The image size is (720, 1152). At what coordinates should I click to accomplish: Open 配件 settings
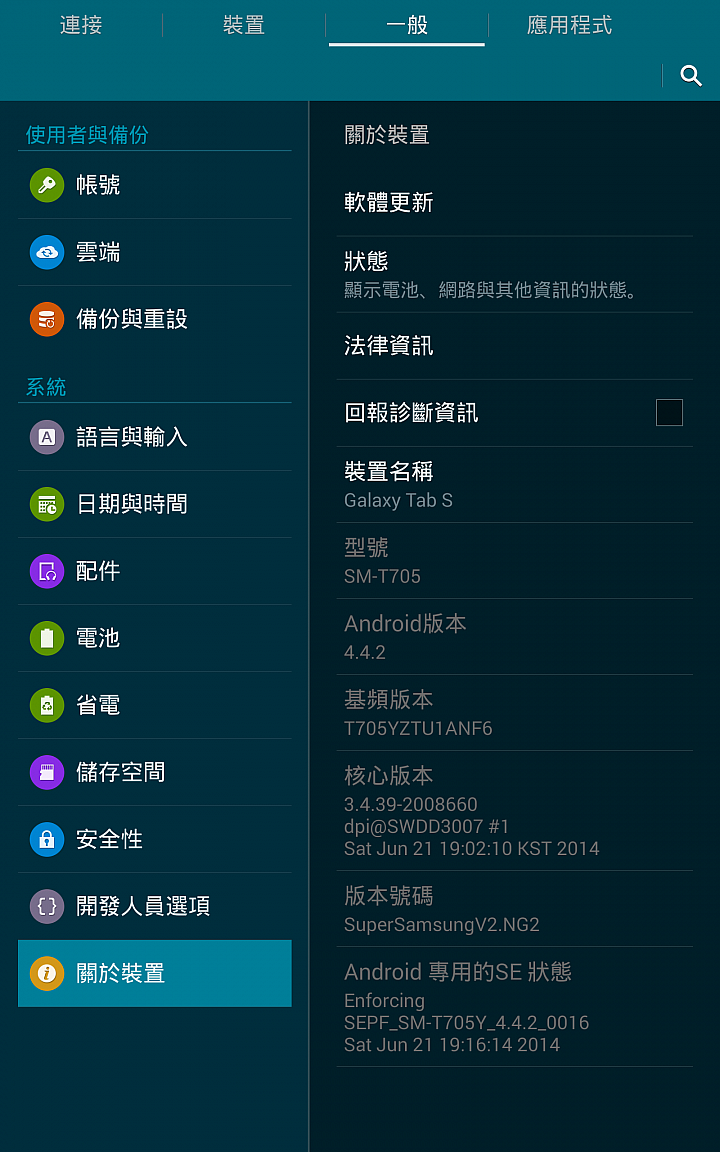tap(155, 571)
